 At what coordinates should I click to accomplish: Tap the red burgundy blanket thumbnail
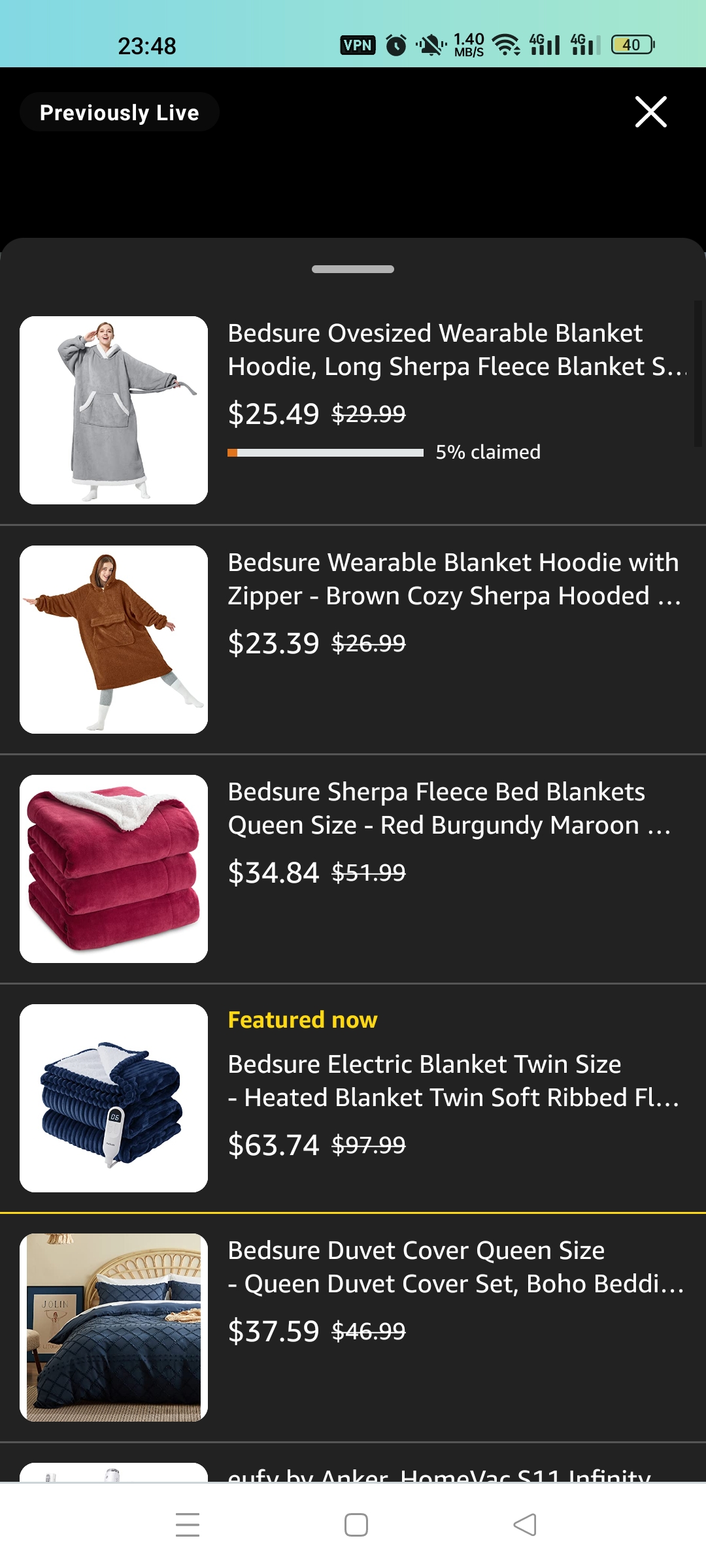(114, 869)
